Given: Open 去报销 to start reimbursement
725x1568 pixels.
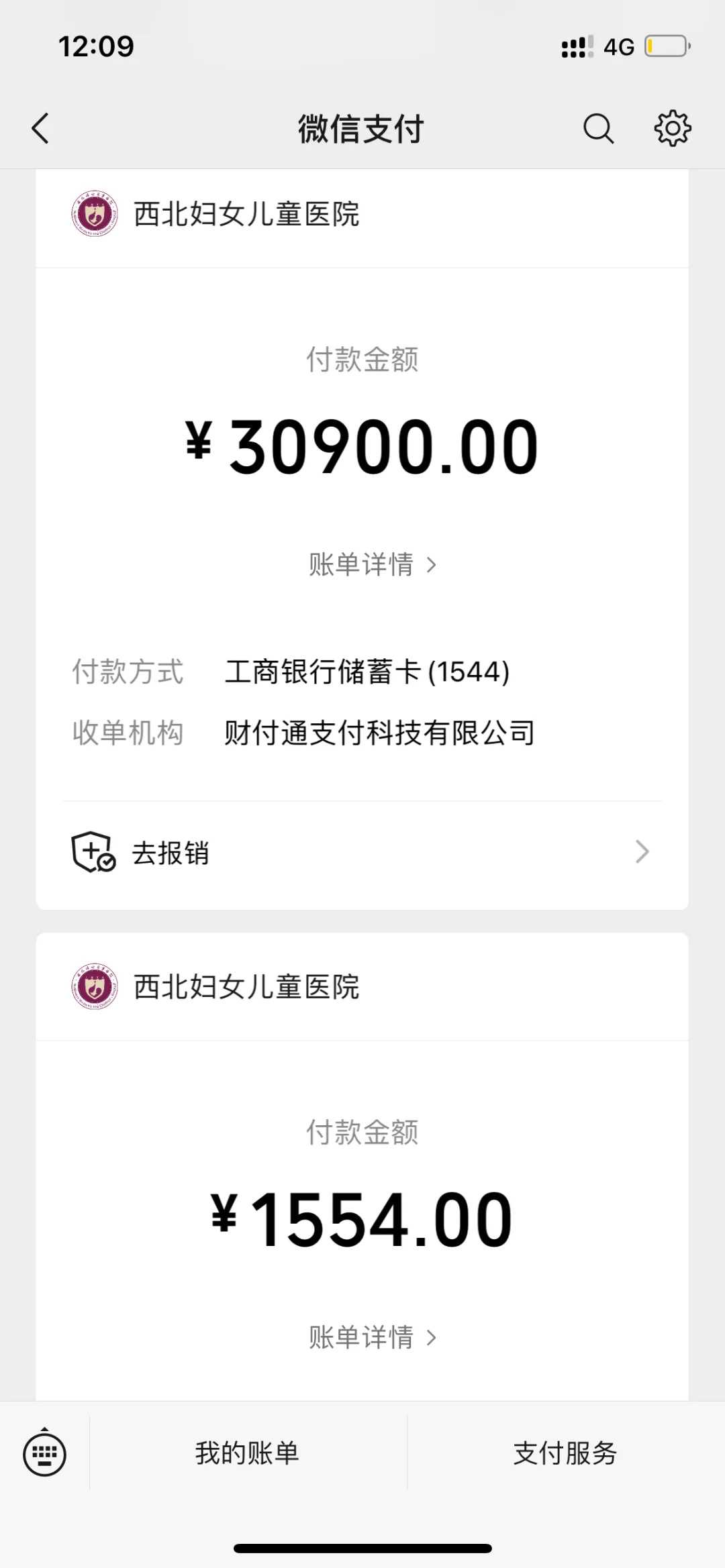Looking at the screenshot, I should click(170, 852).
